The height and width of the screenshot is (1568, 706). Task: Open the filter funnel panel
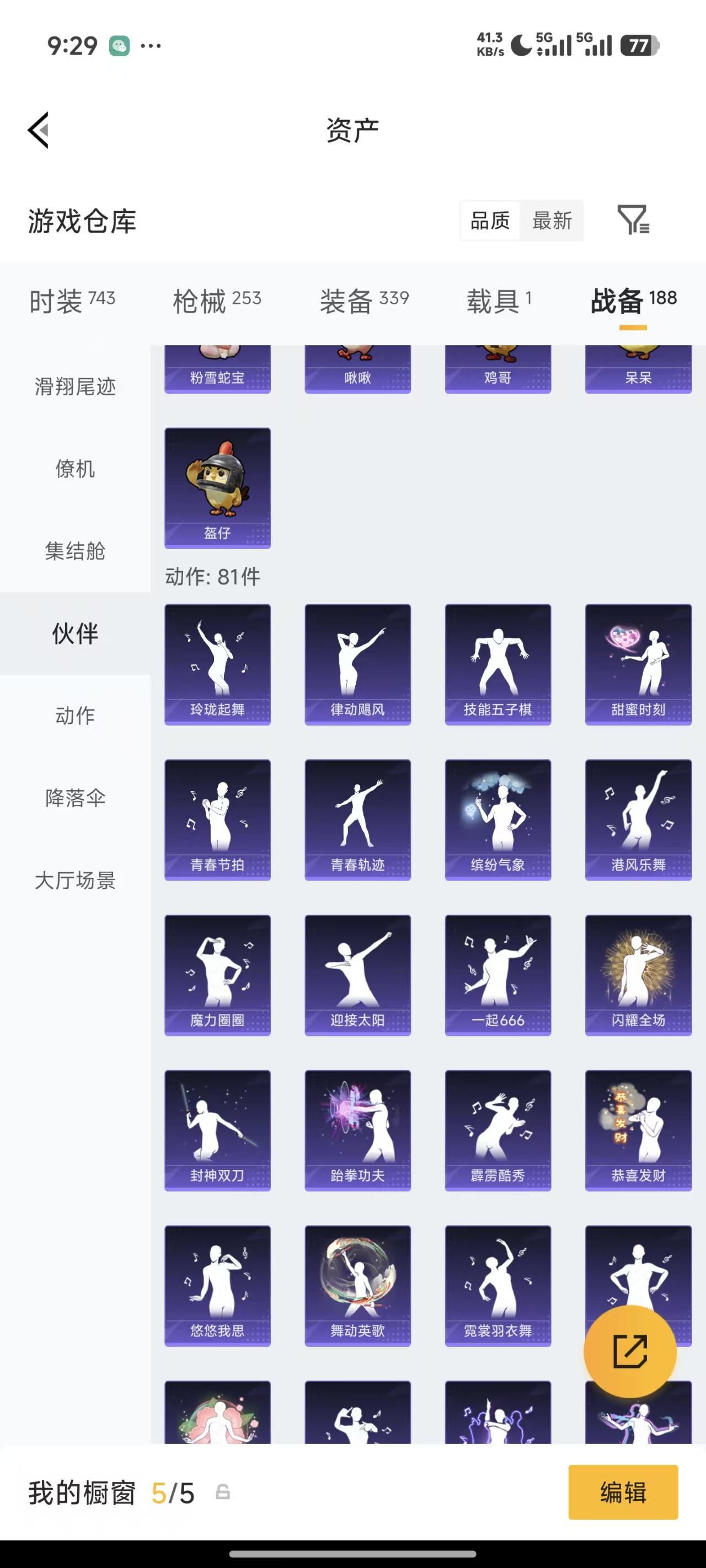point(634,221)
